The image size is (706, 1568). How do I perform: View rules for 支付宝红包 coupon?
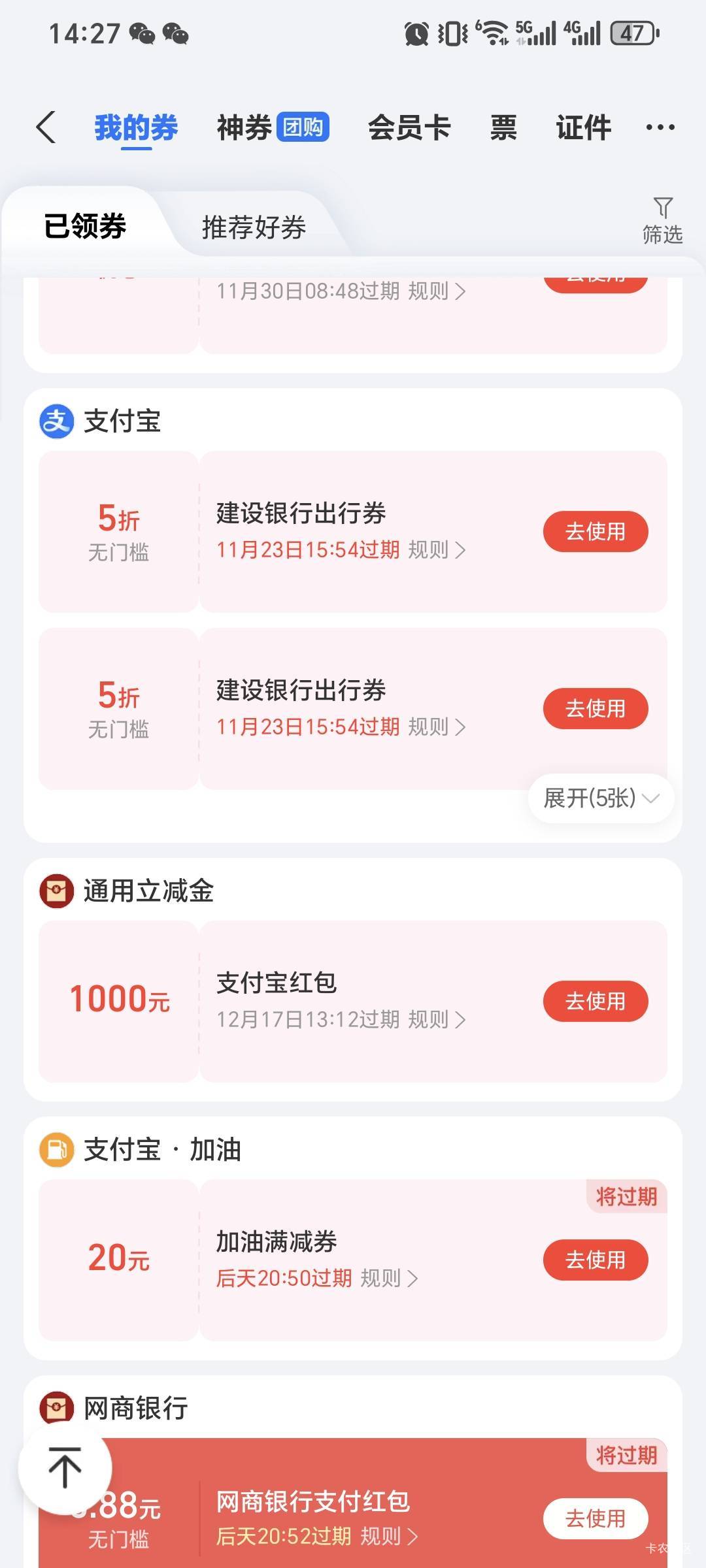(x=437, y=1019)
